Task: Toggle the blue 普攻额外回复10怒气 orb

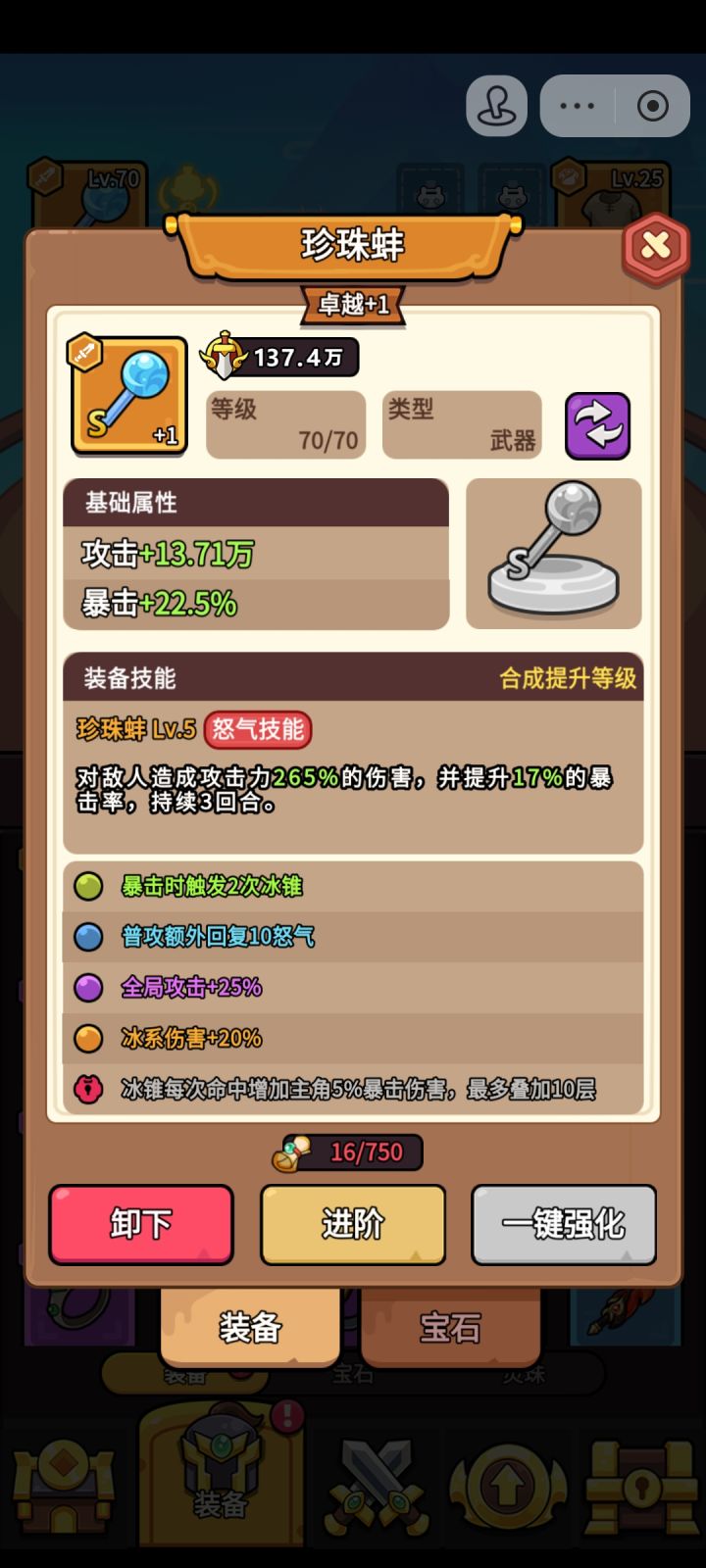Action: point(86,937)
